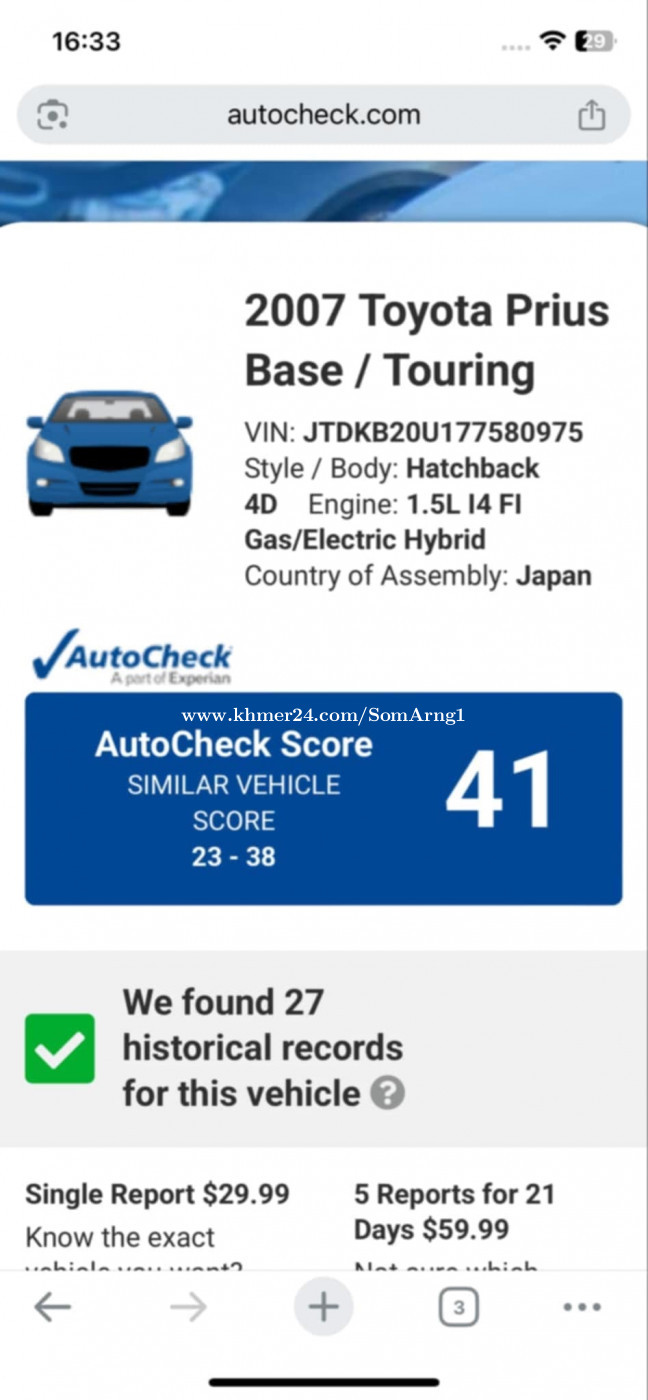Open the tab switcher showing 3 tabs

tap(458, 1307)
